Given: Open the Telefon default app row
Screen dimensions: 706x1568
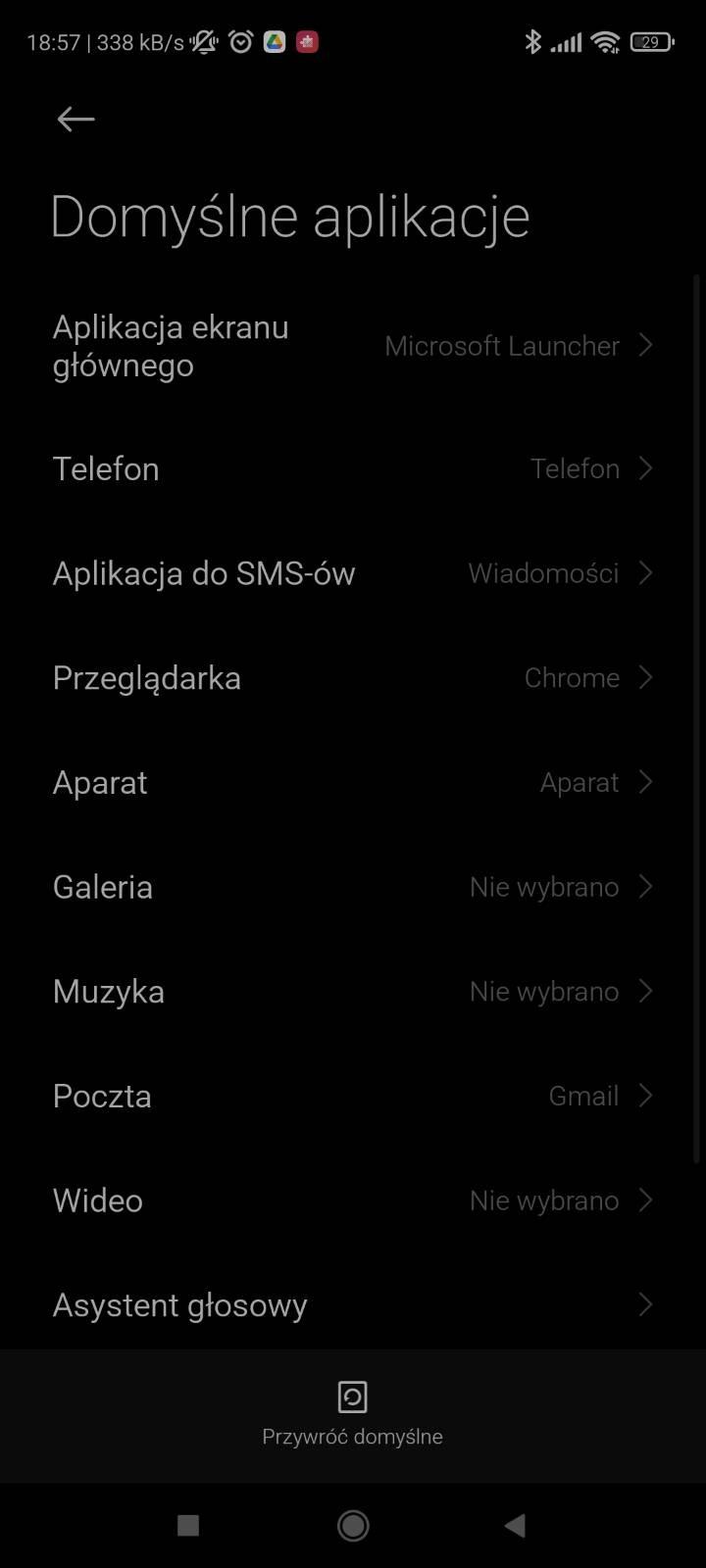Looking at the screenshot, I should pos(353,468).
